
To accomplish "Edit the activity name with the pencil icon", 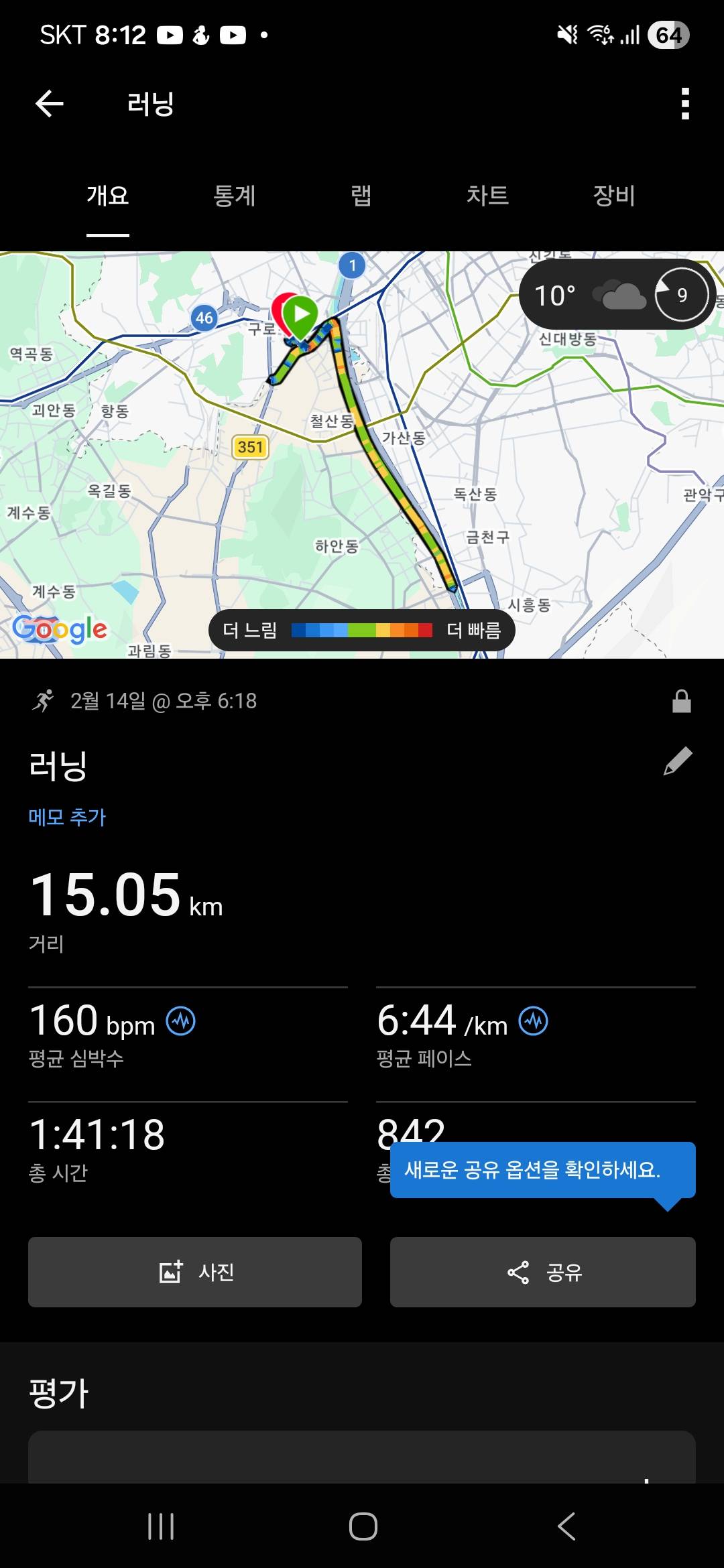I will coord(677,763).
